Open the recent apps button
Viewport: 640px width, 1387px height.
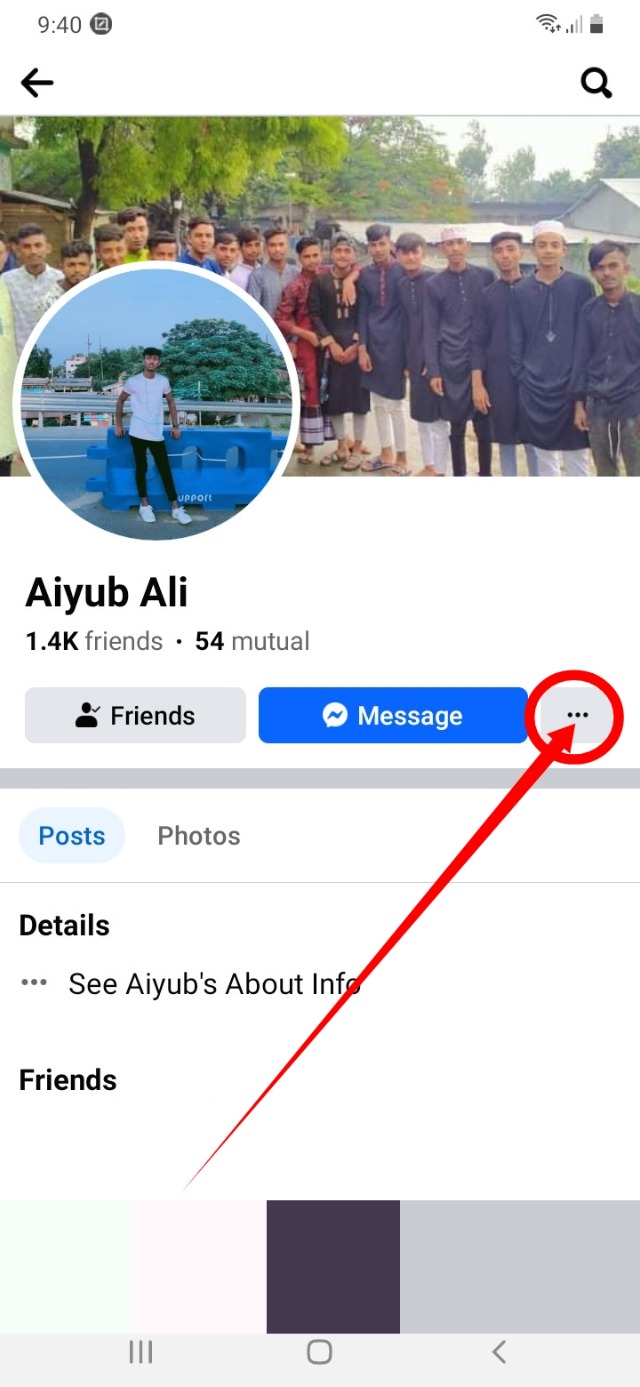click(x=141, y=1352)
